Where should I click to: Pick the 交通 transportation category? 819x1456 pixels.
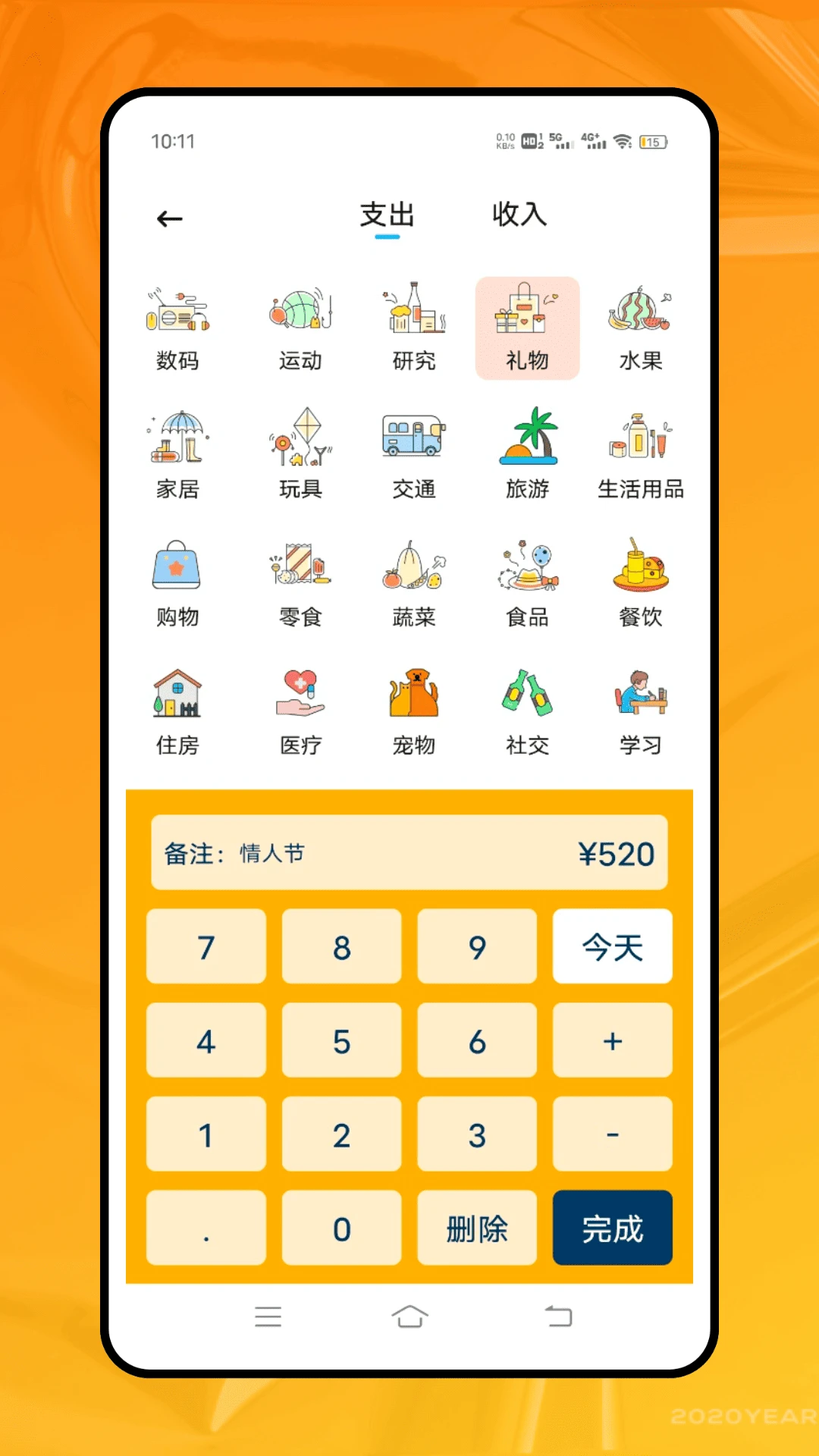click(413, 455)
